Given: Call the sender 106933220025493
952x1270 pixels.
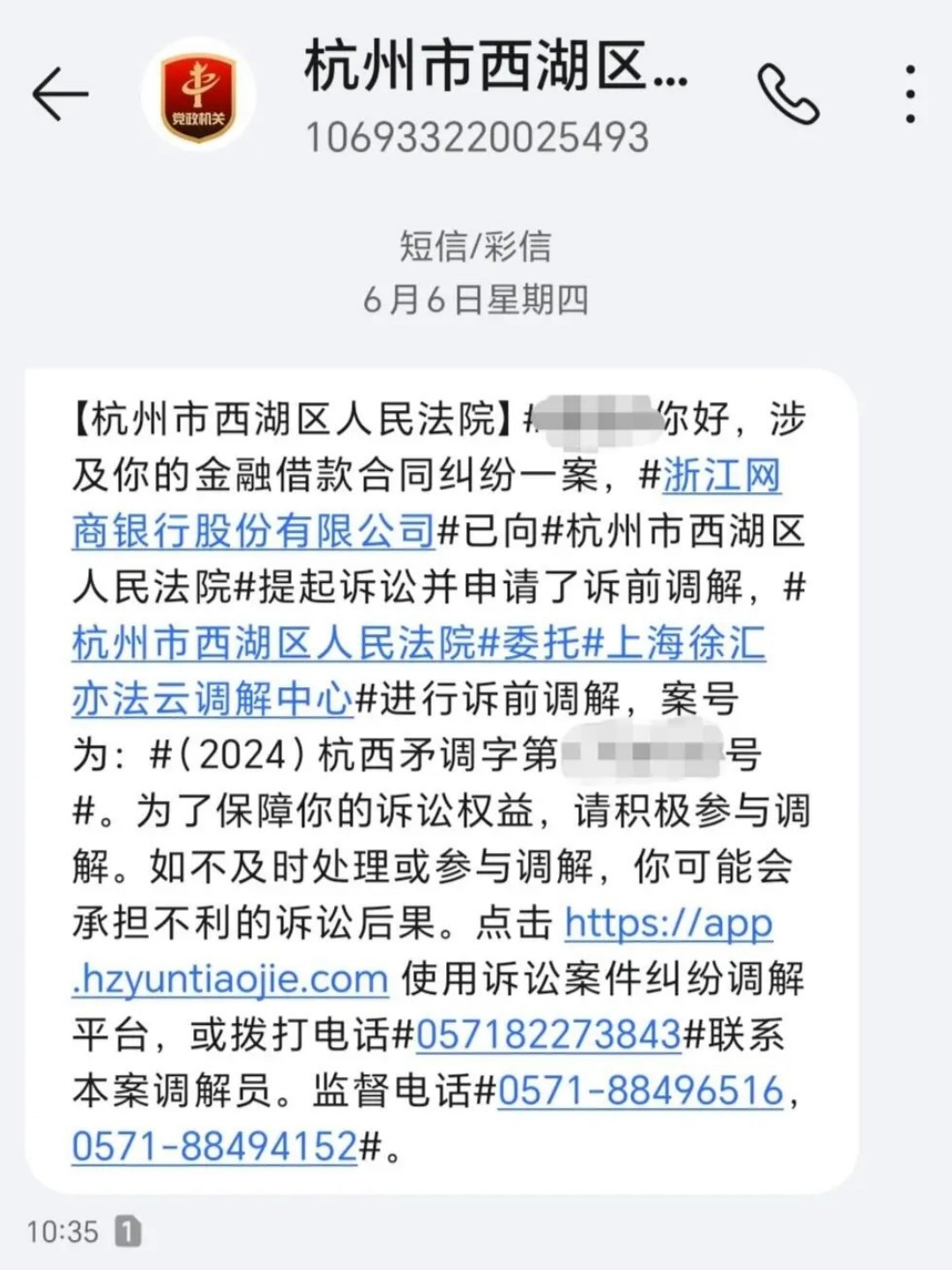Looking at the screenshot, I should point(788,93).
